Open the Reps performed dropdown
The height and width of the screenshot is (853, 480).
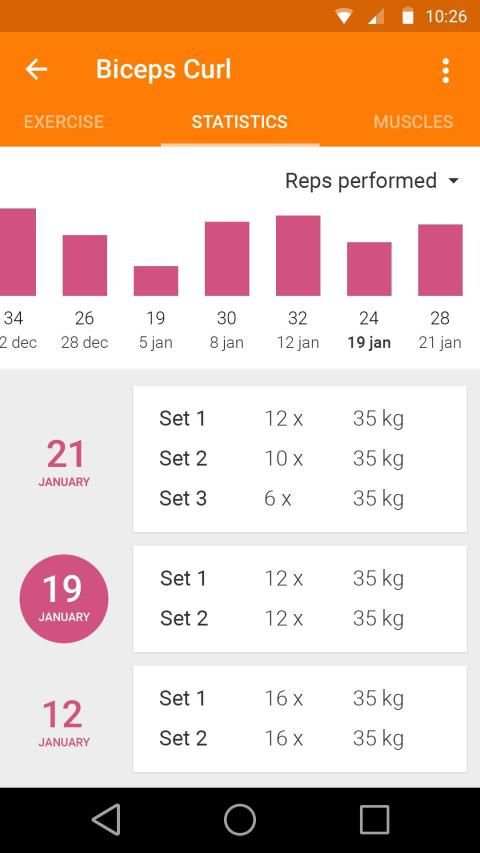coord(373,181)
